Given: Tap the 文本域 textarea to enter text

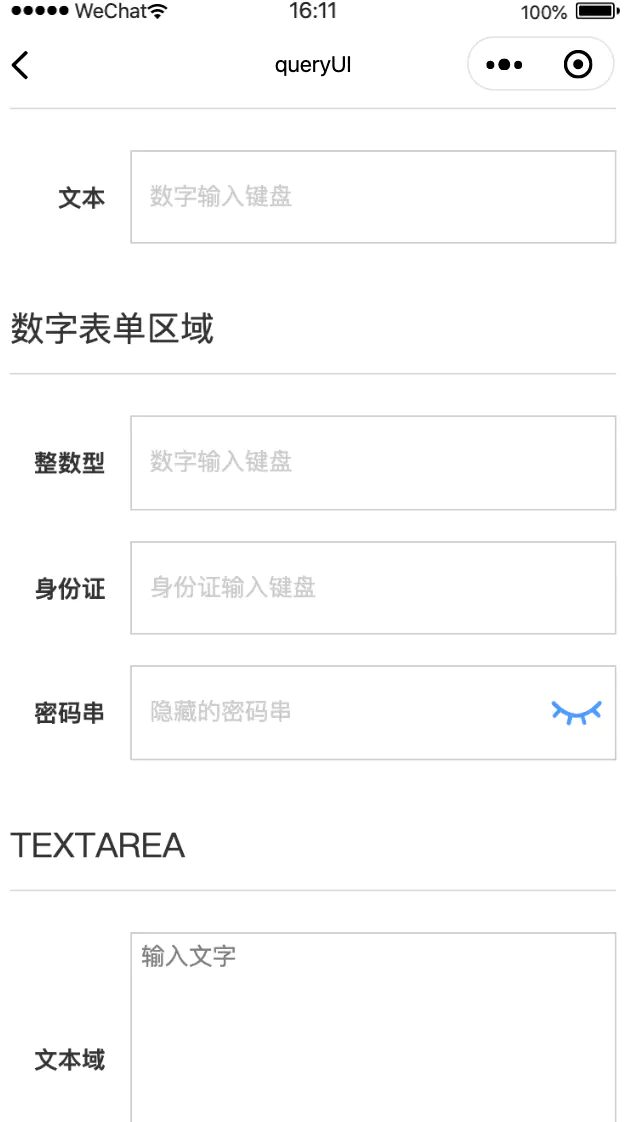Looking at the screenshot, I should [x=372, y=1030].
